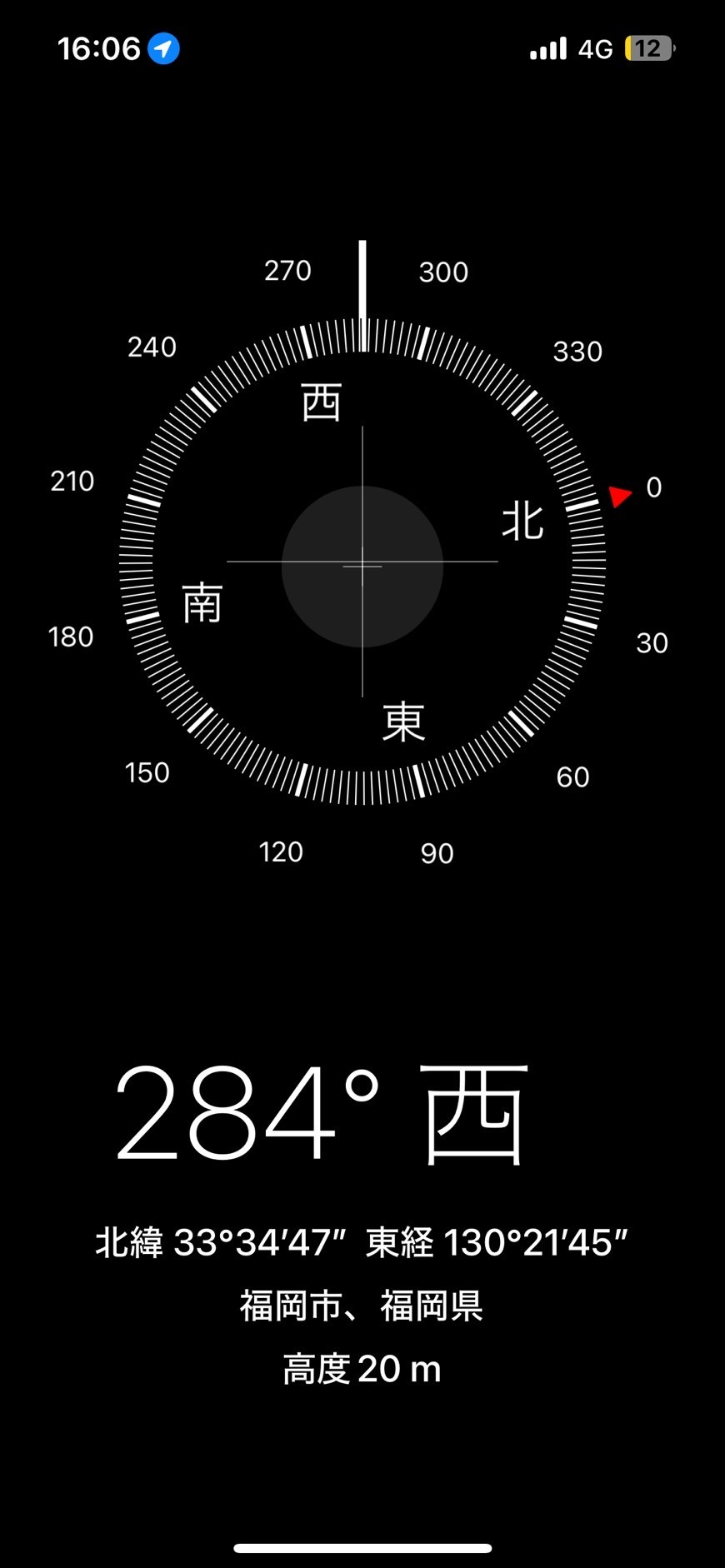The image size is (725, 1568).
Task: Open the coordinates 北緯 33°34′47″ in Maps
Action: click(220, 1242)
